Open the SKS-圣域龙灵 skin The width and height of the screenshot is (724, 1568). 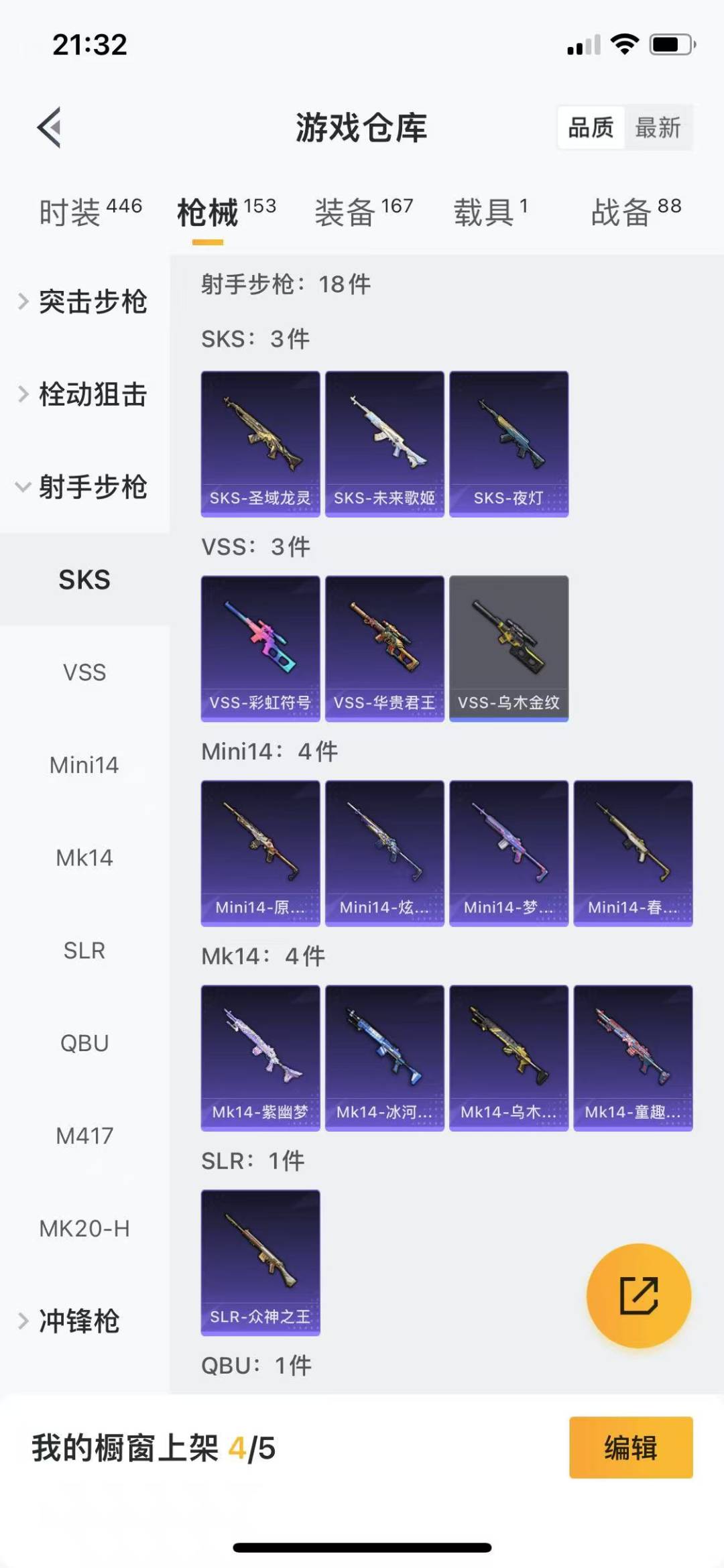260,444
